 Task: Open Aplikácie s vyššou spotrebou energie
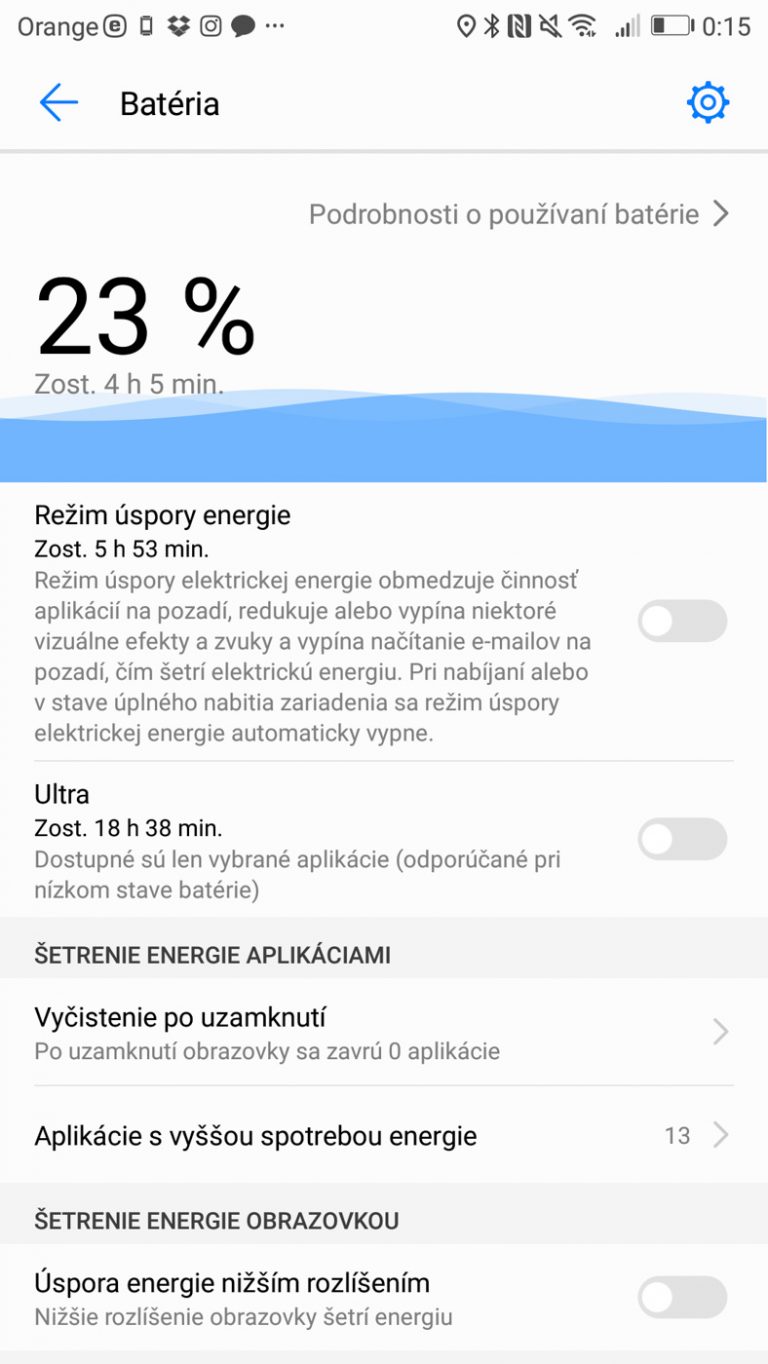[x=384, y=1136]
